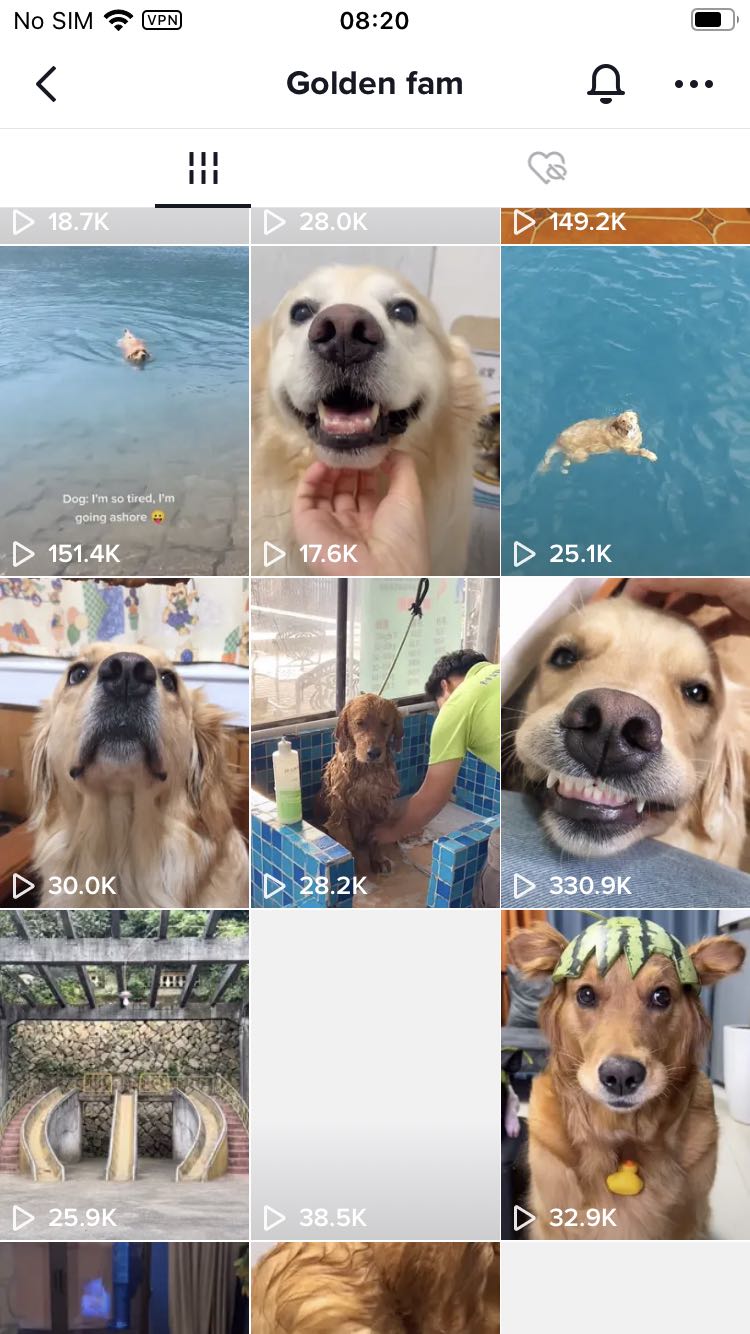Play the dog close-up video with 30.0K views

(x=124, y=742)
